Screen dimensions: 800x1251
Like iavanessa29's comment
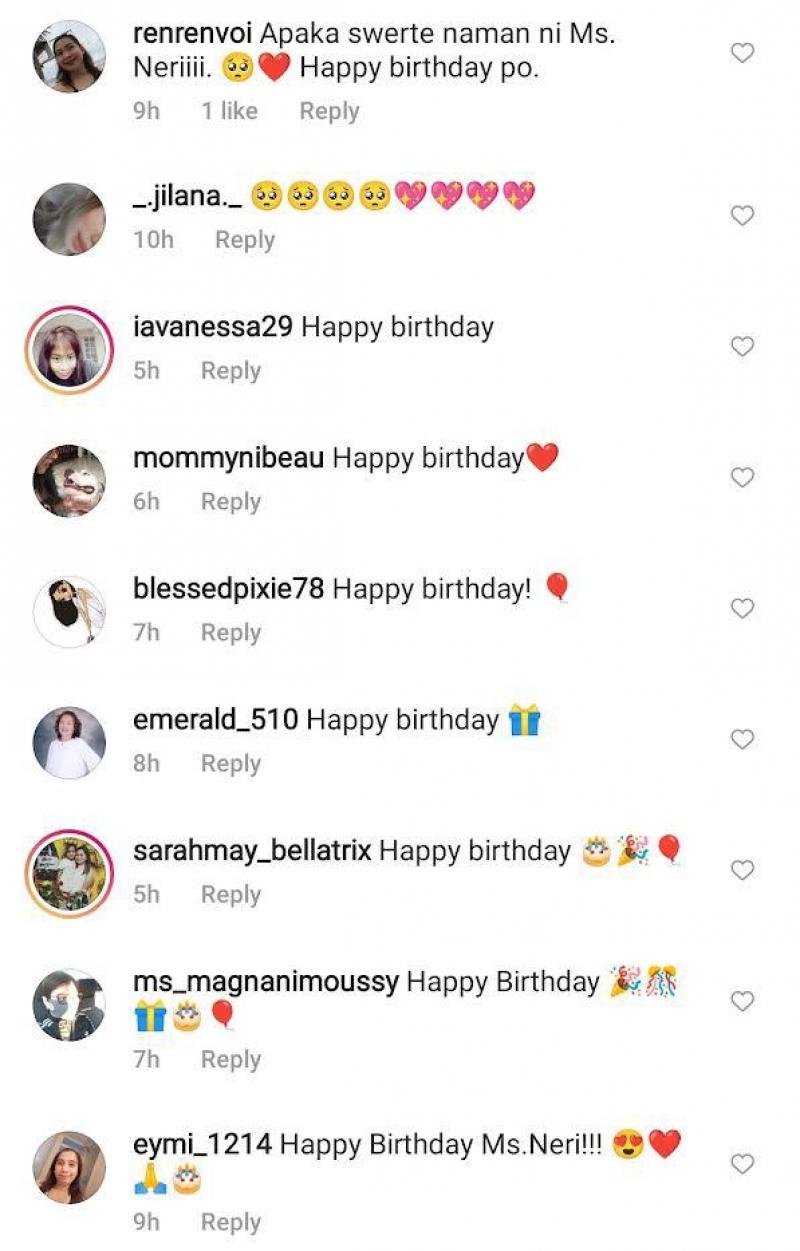coord(742,347)
